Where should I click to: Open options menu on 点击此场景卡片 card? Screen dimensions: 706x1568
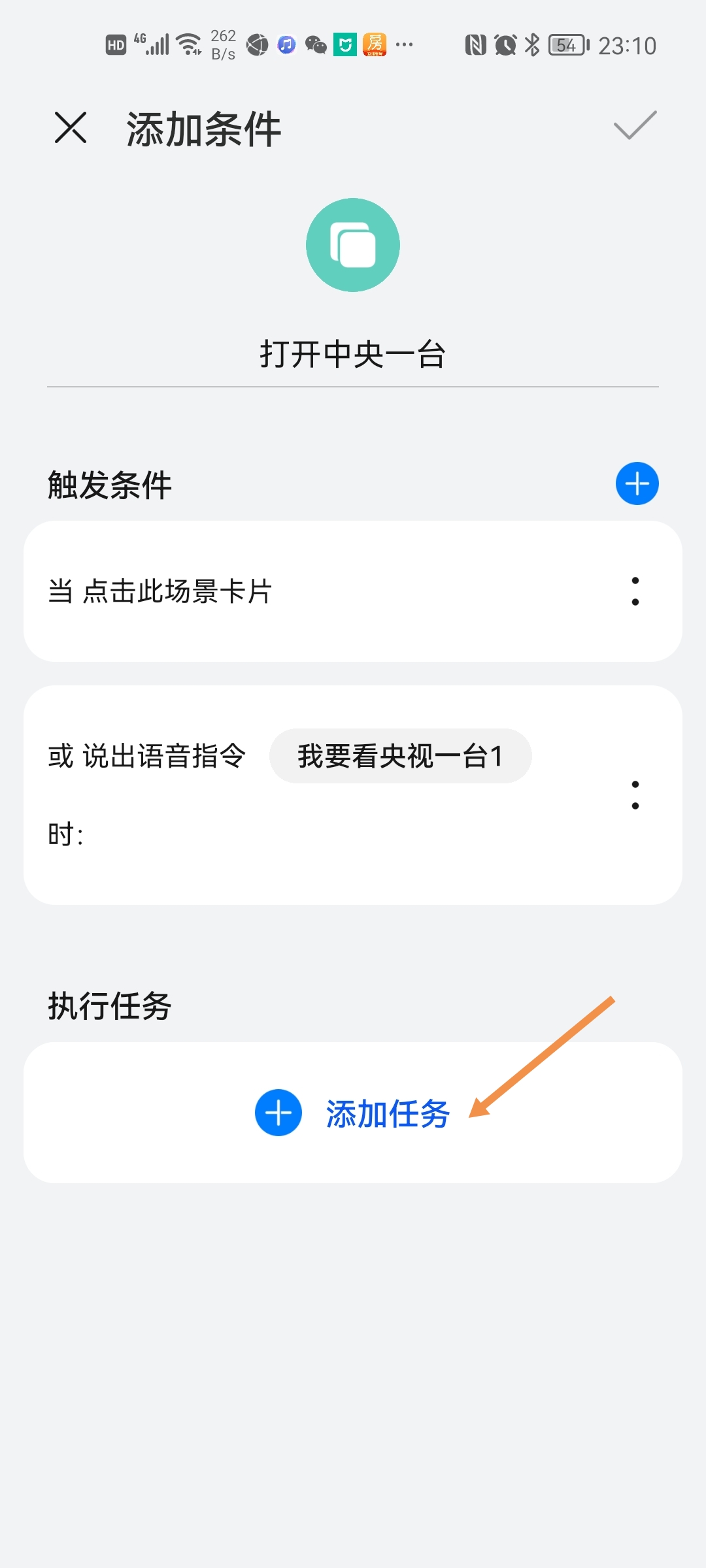point(635,591)
